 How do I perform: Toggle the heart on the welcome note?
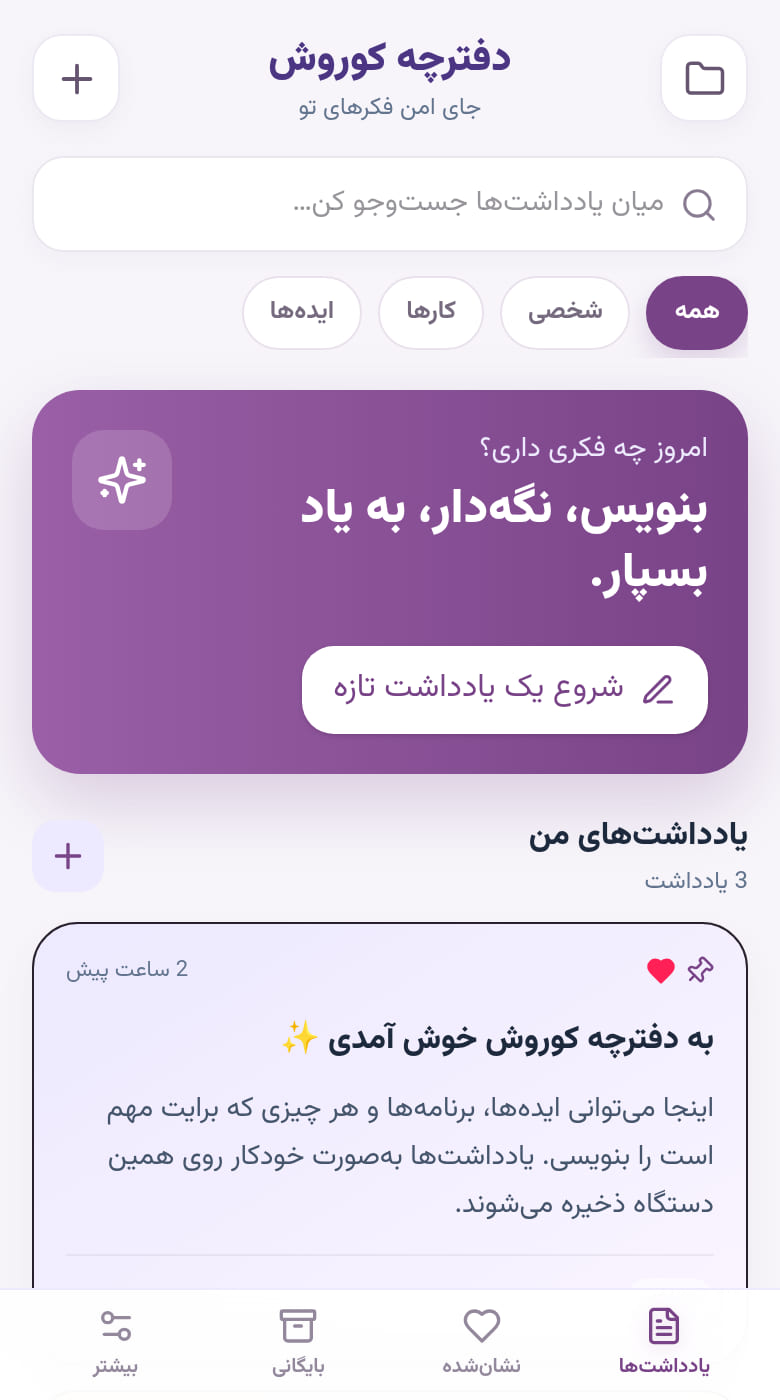tap(661, 970)
